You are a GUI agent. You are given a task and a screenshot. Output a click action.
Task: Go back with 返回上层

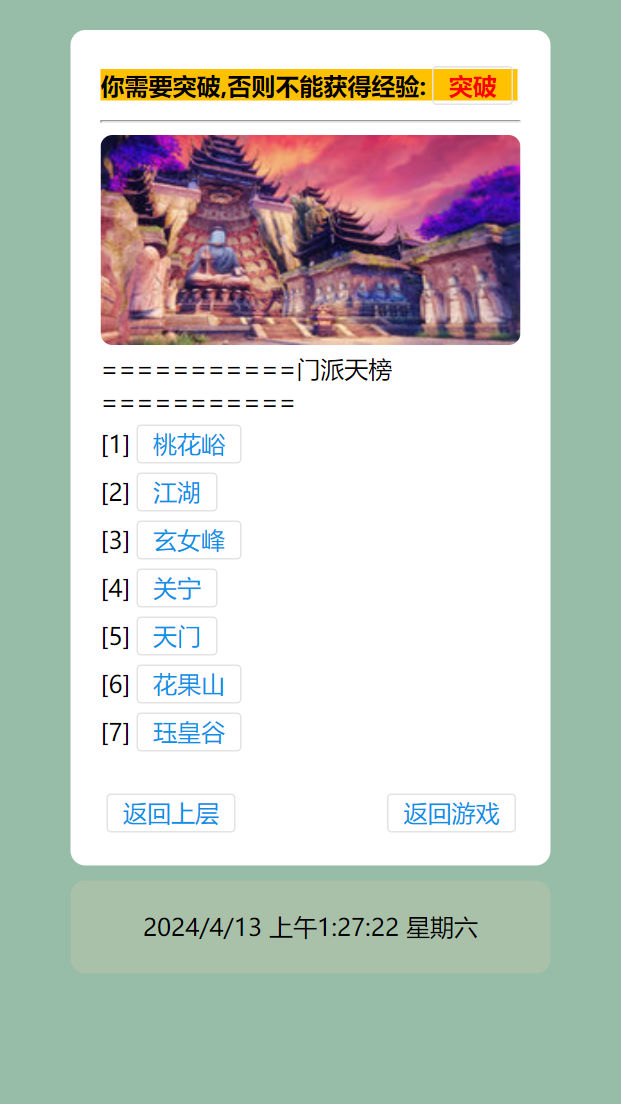[x=171, y=813]
